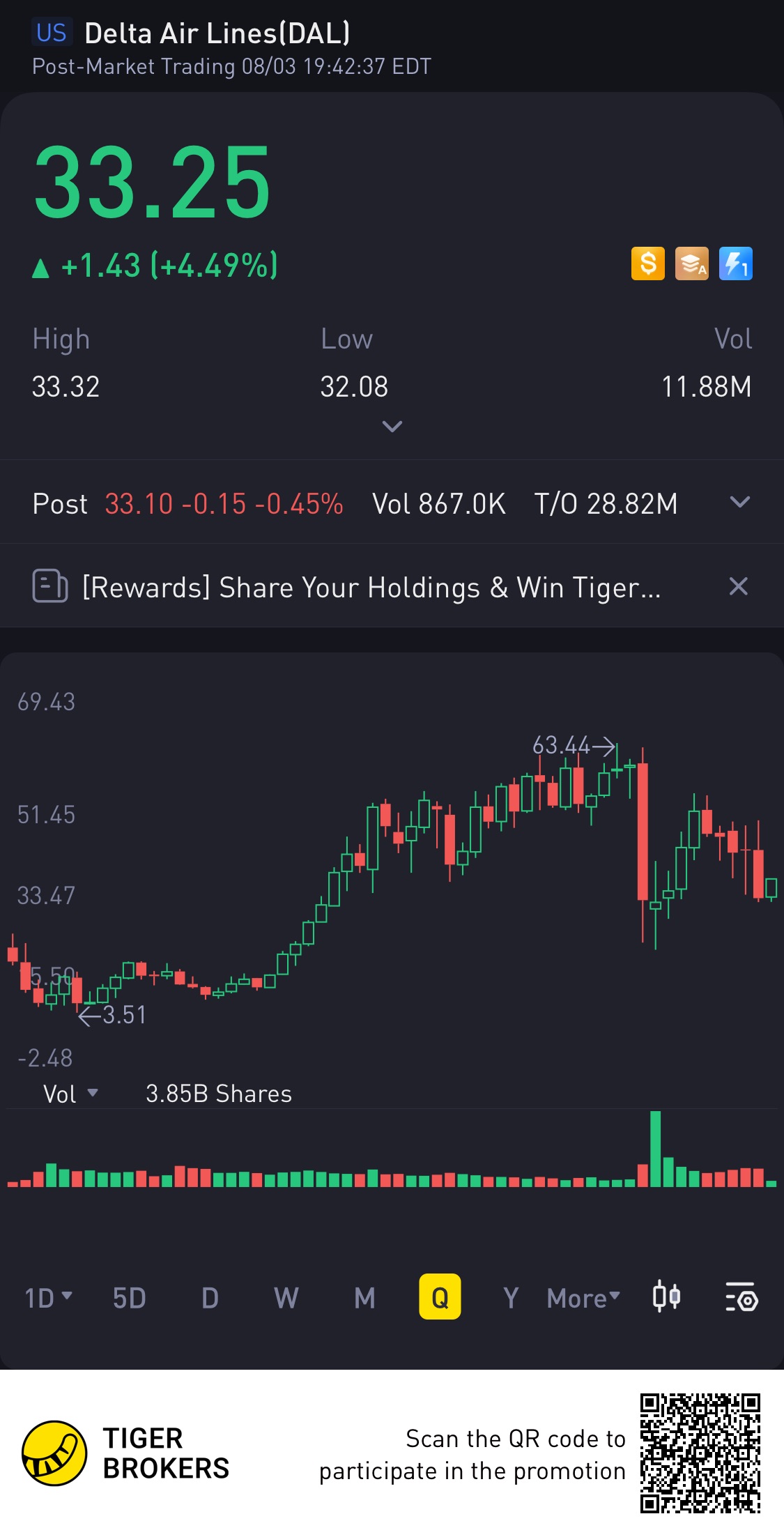This screenshot has width=784, height=1537.
Task: Select the weekly W chart
Action: click(286, 1298)
